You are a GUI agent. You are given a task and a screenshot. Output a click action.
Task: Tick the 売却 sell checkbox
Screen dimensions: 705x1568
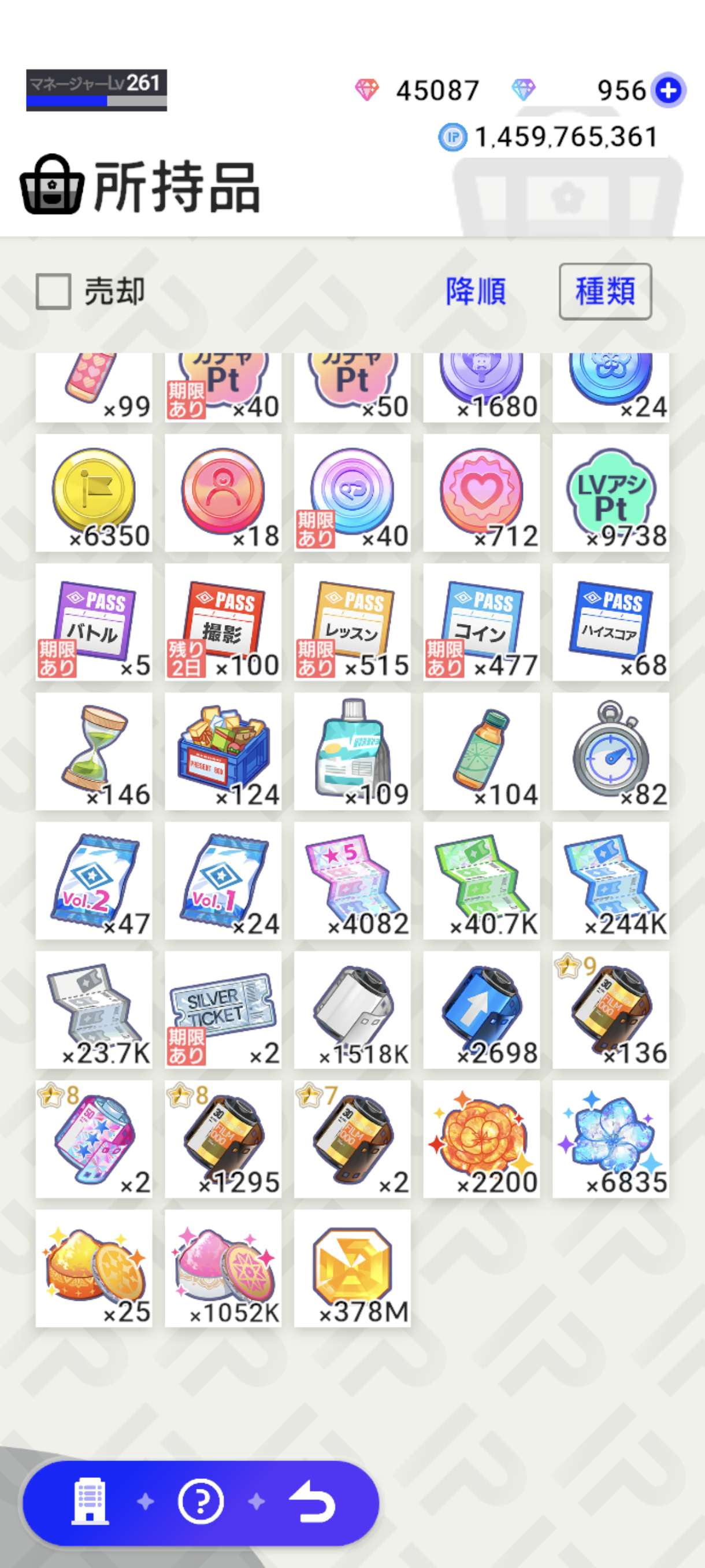(54, 291)
